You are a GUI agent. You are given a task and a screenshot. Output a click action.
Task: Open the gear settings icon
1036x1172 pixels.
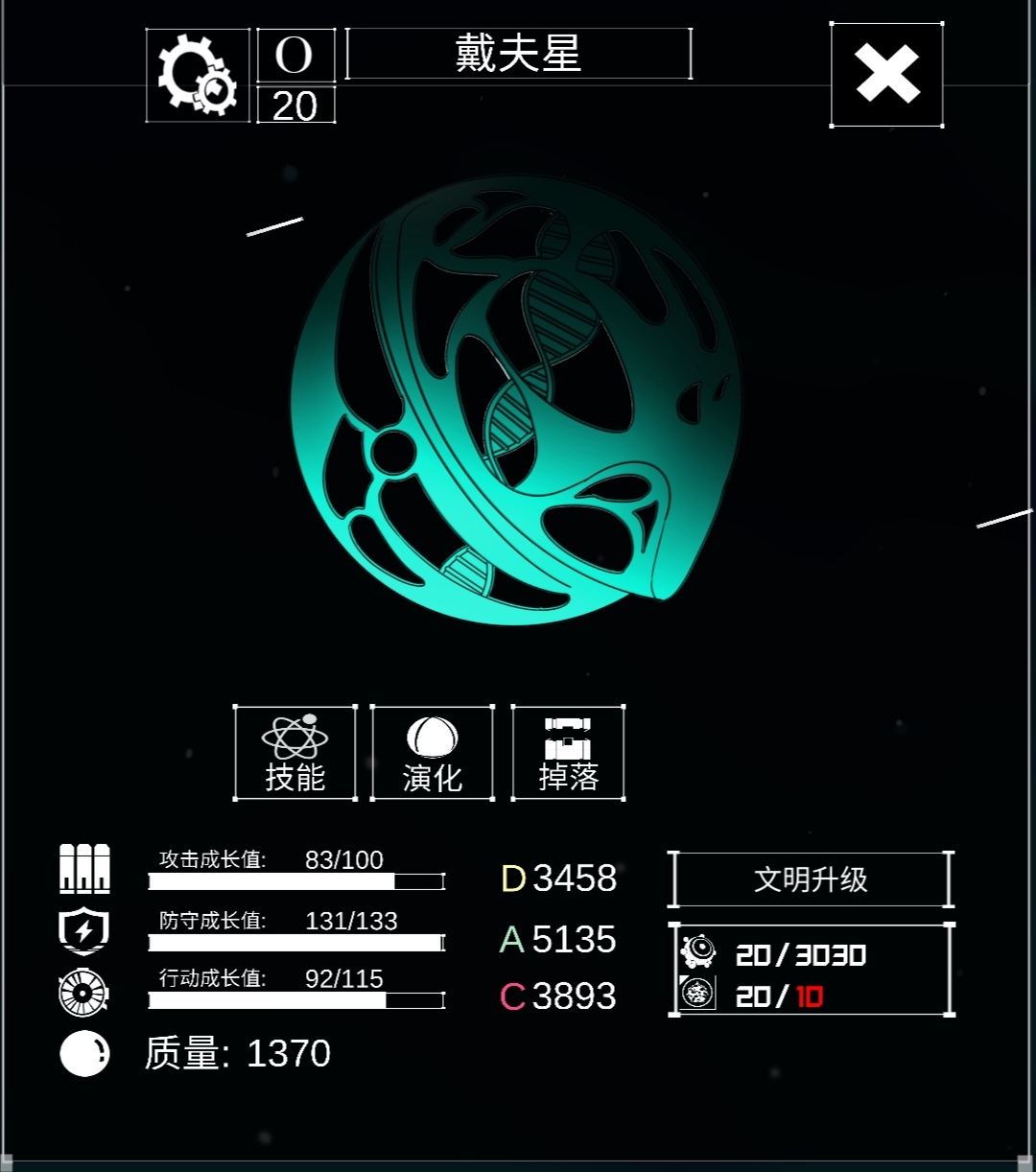tap(198, 75)
